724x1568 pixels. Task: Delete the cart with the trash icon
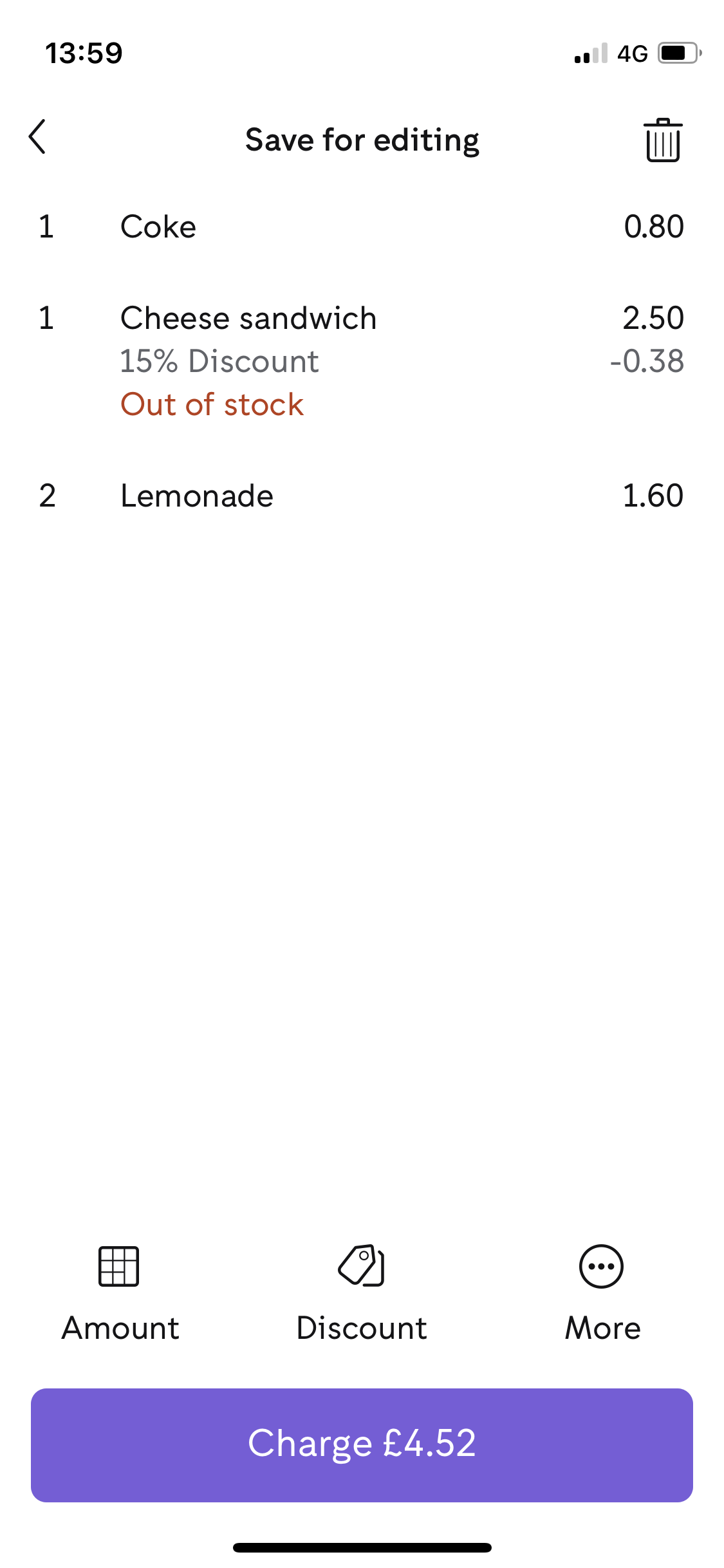point(663,140)
